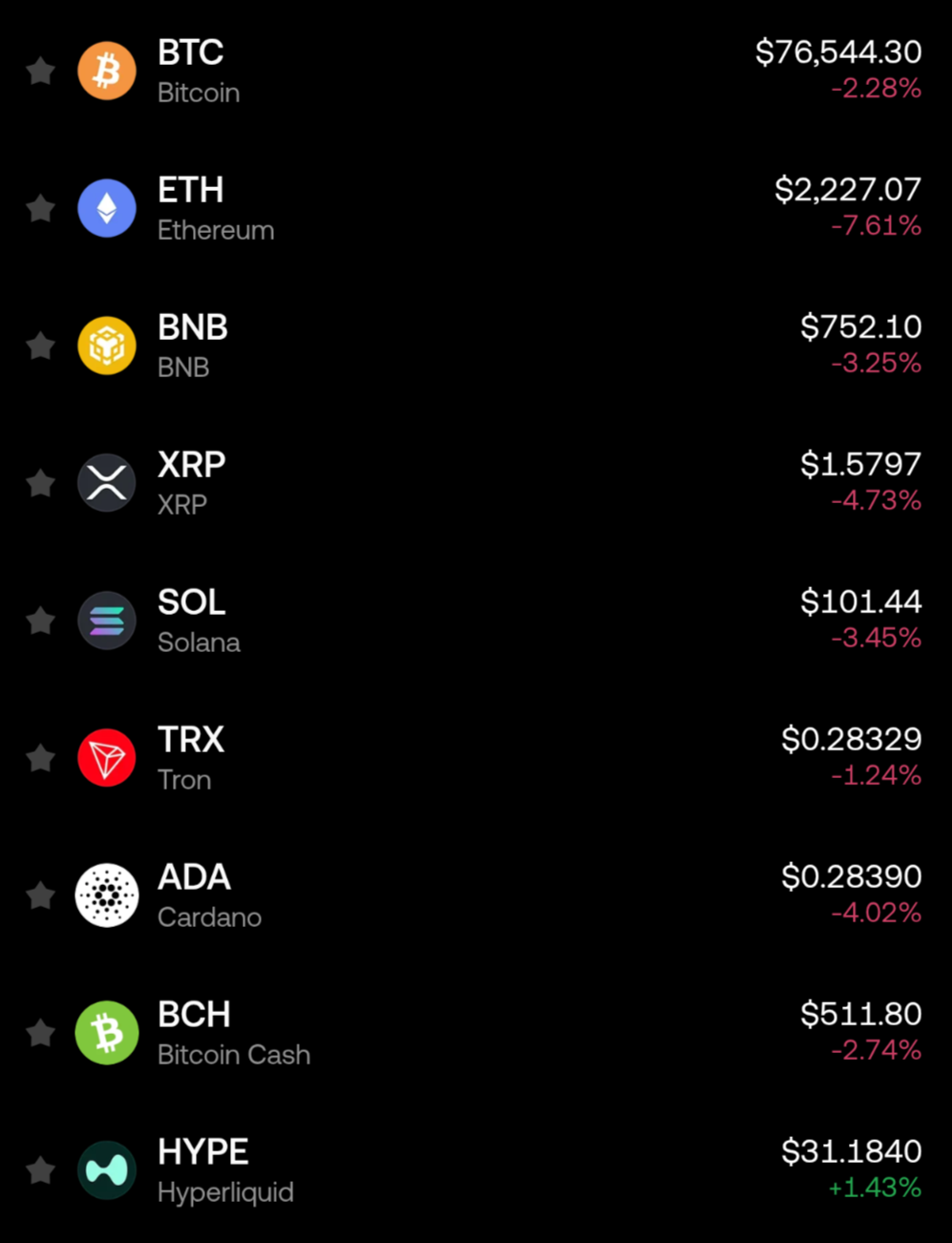This screenshot has height=1243, width=952.
Task: Favorite Bitcoin Cash via its star
Action: [40, 1033]
